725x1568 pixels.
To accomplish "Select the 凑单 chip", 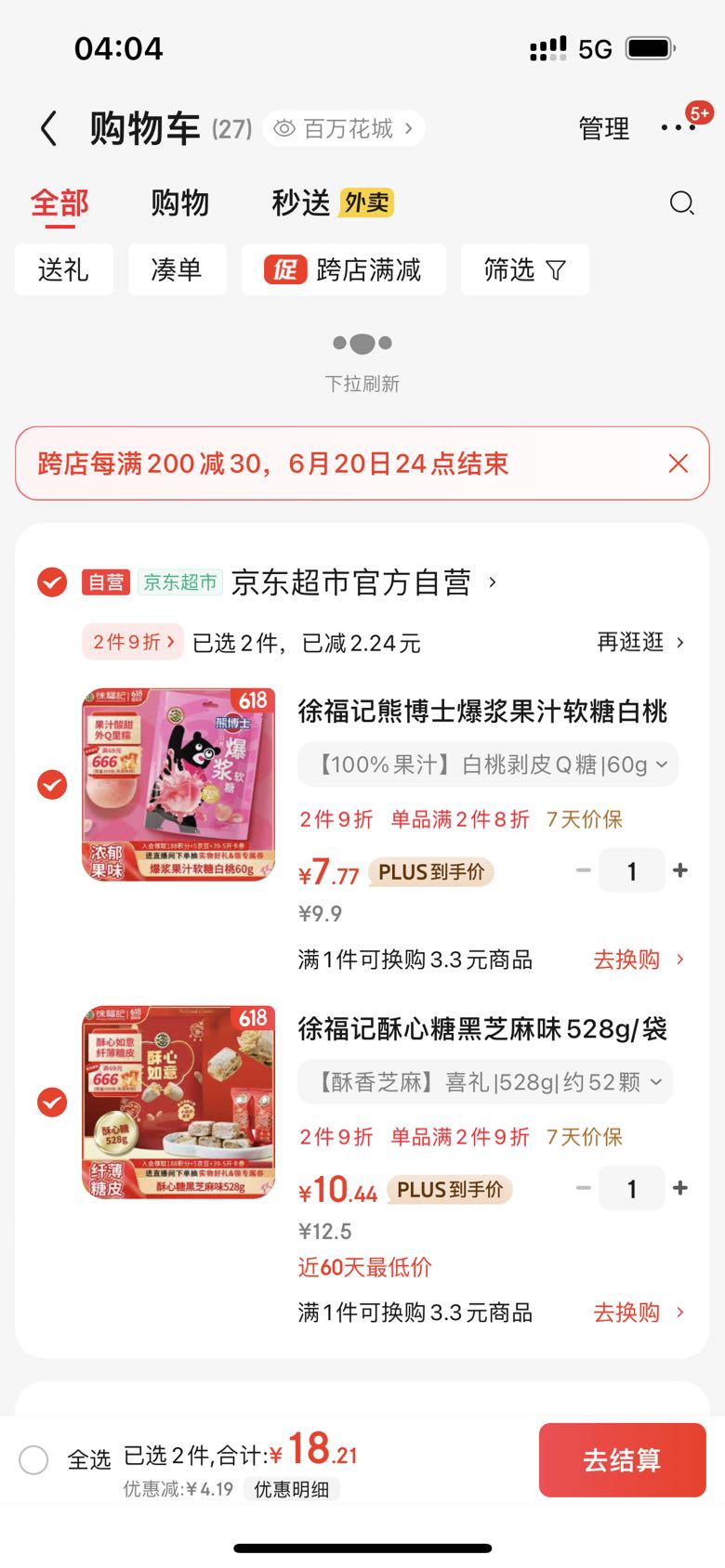I will pos(177,270).
